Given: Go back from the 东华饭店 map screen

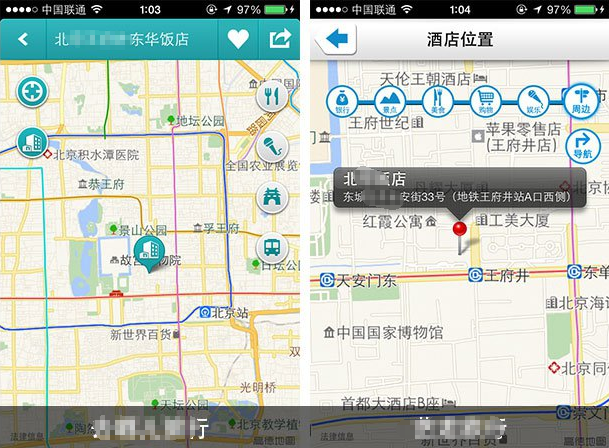Looking at the screenshot, I should coord(22,40).
